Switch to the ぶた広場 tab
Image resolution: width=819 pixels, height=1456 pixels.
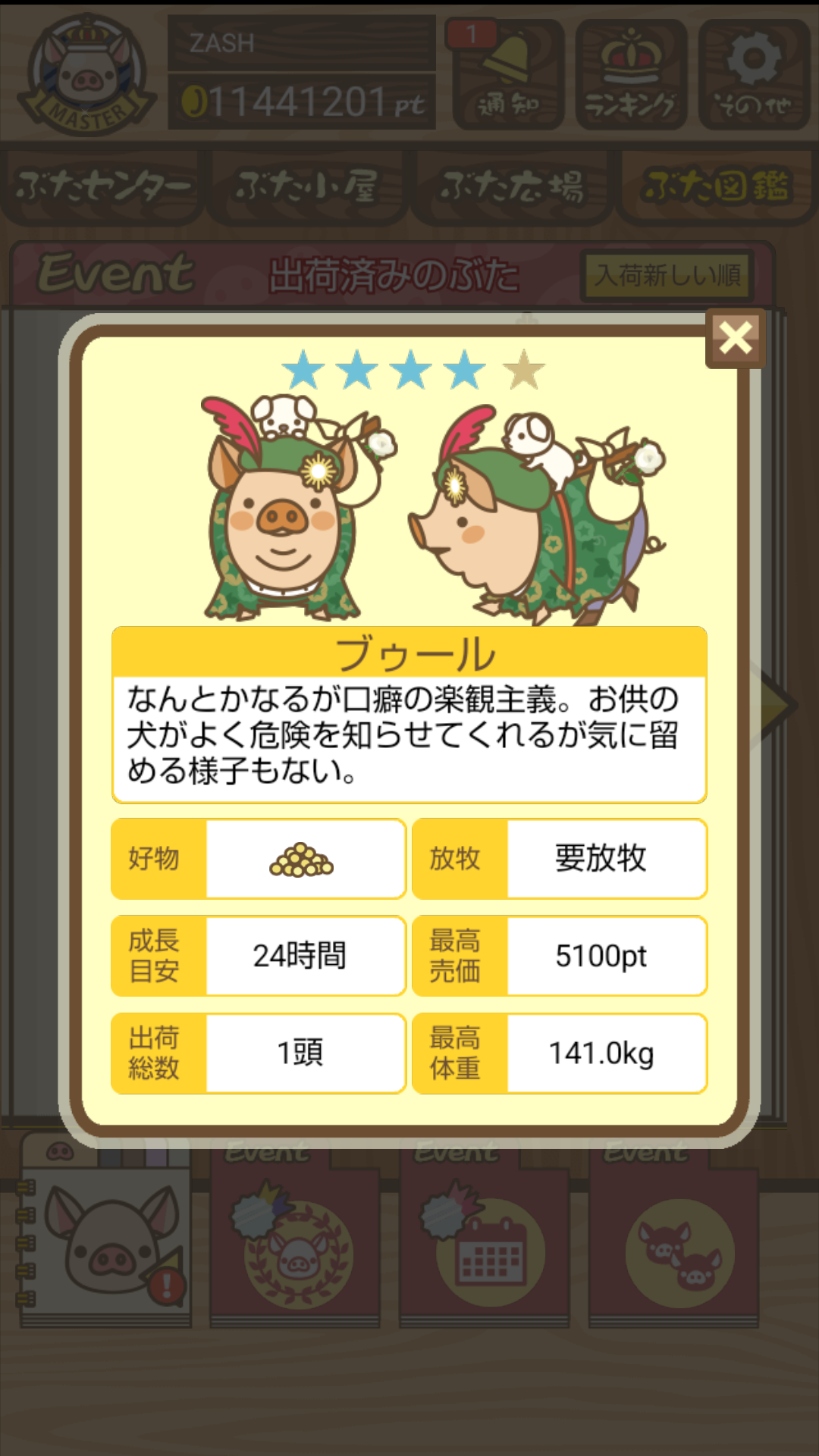512,187
